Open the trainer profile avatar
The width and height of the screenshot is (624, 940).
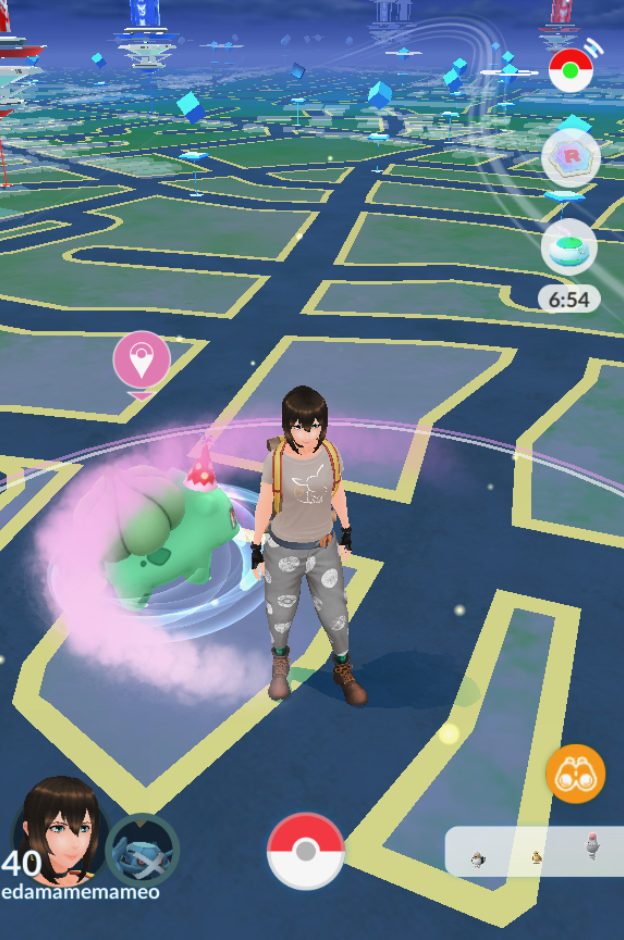58,830
